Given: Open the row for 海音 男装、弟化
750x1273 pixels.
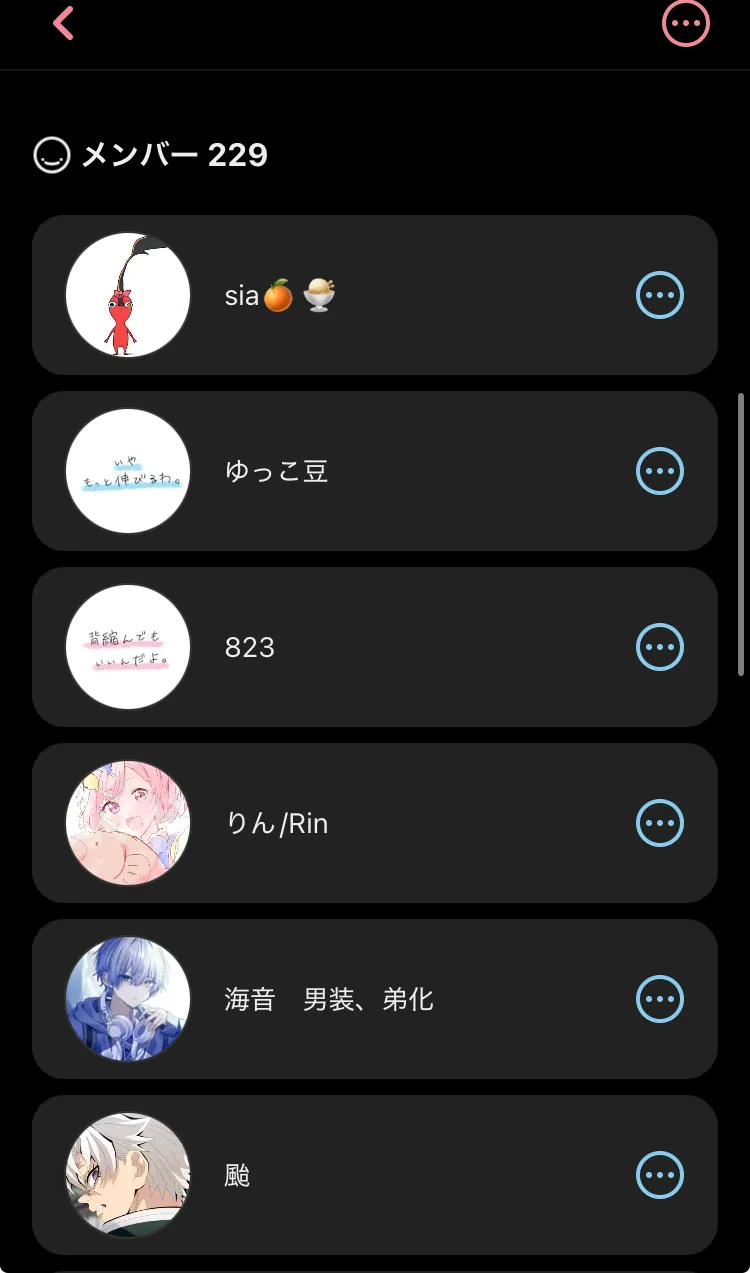Looking at the screenshot, I should point(375,999).
